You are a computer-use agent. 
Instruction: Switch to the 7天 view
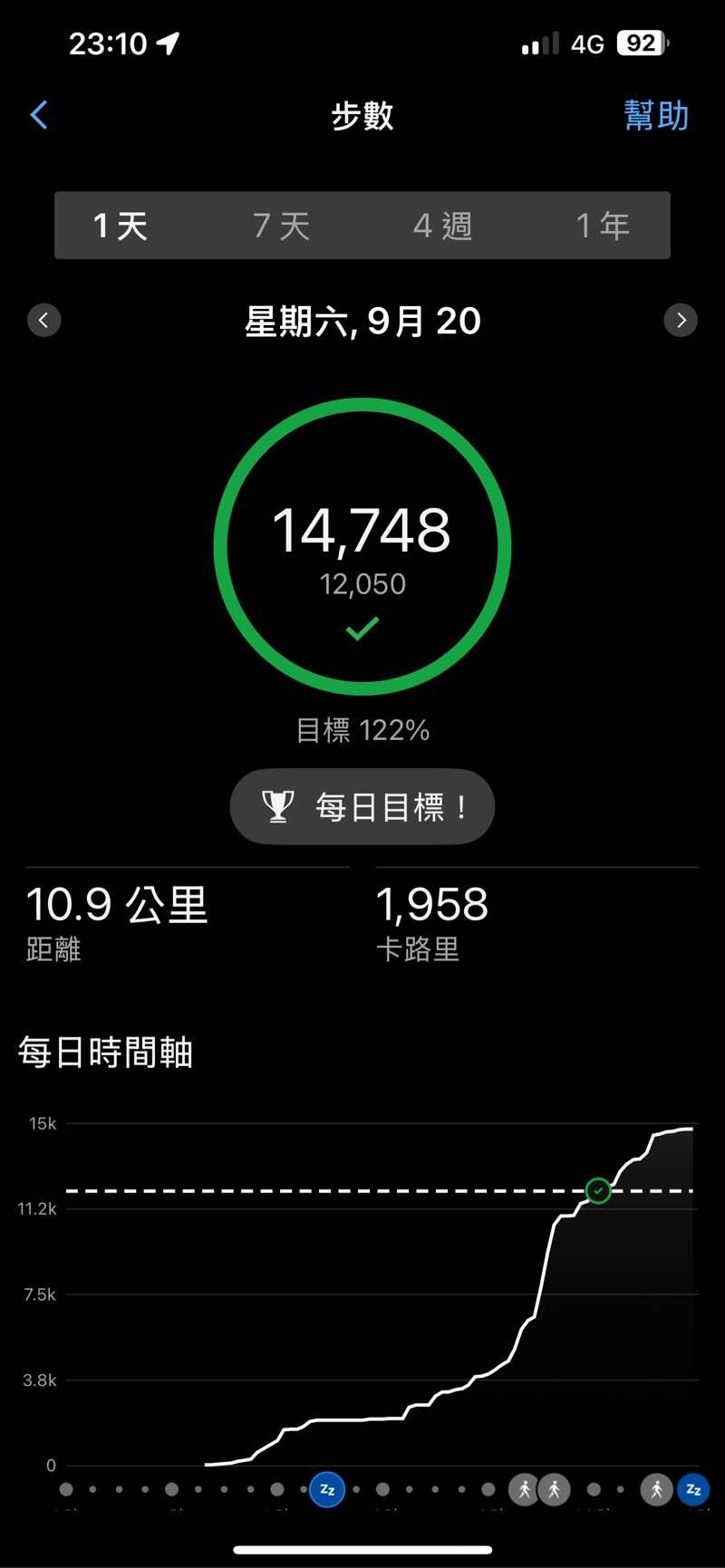pyautogui.click(x=281, y=226)
